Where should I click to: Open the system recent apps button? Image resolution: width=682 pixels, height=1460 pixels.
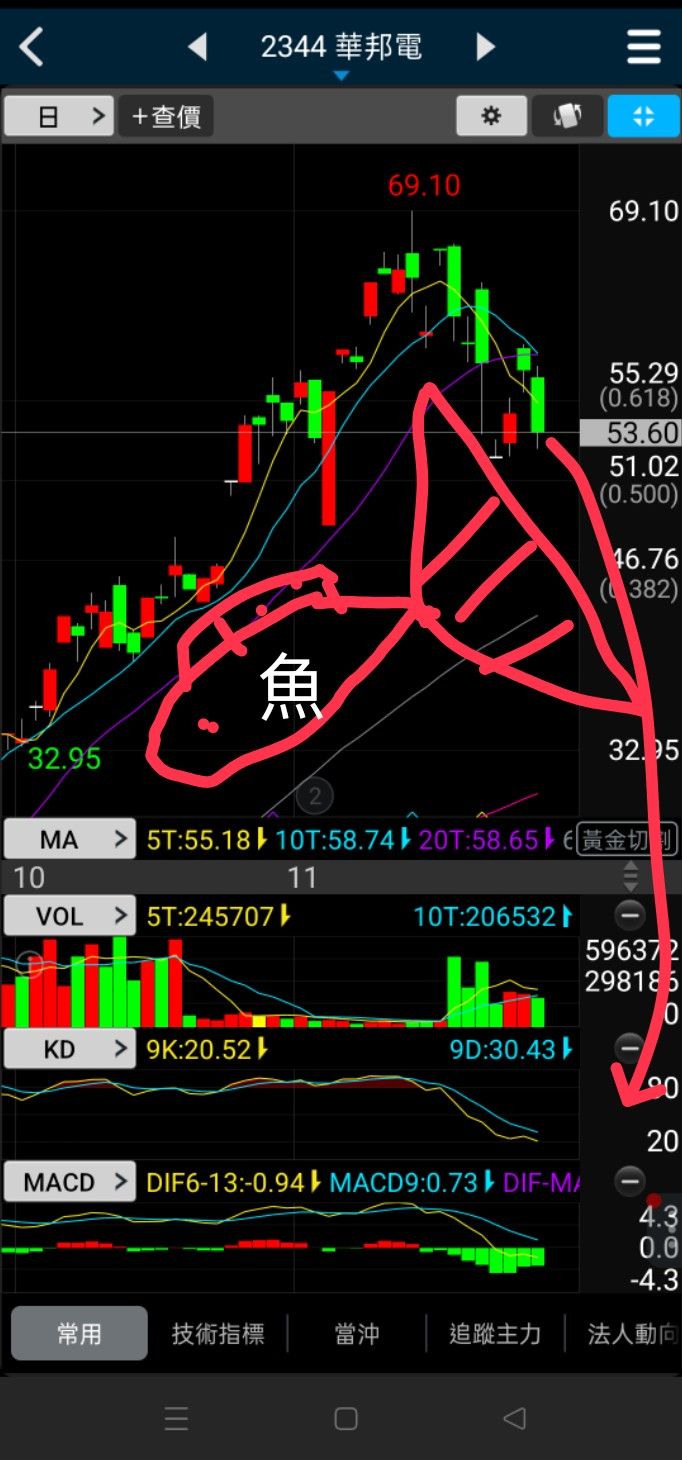[176, 1418]
